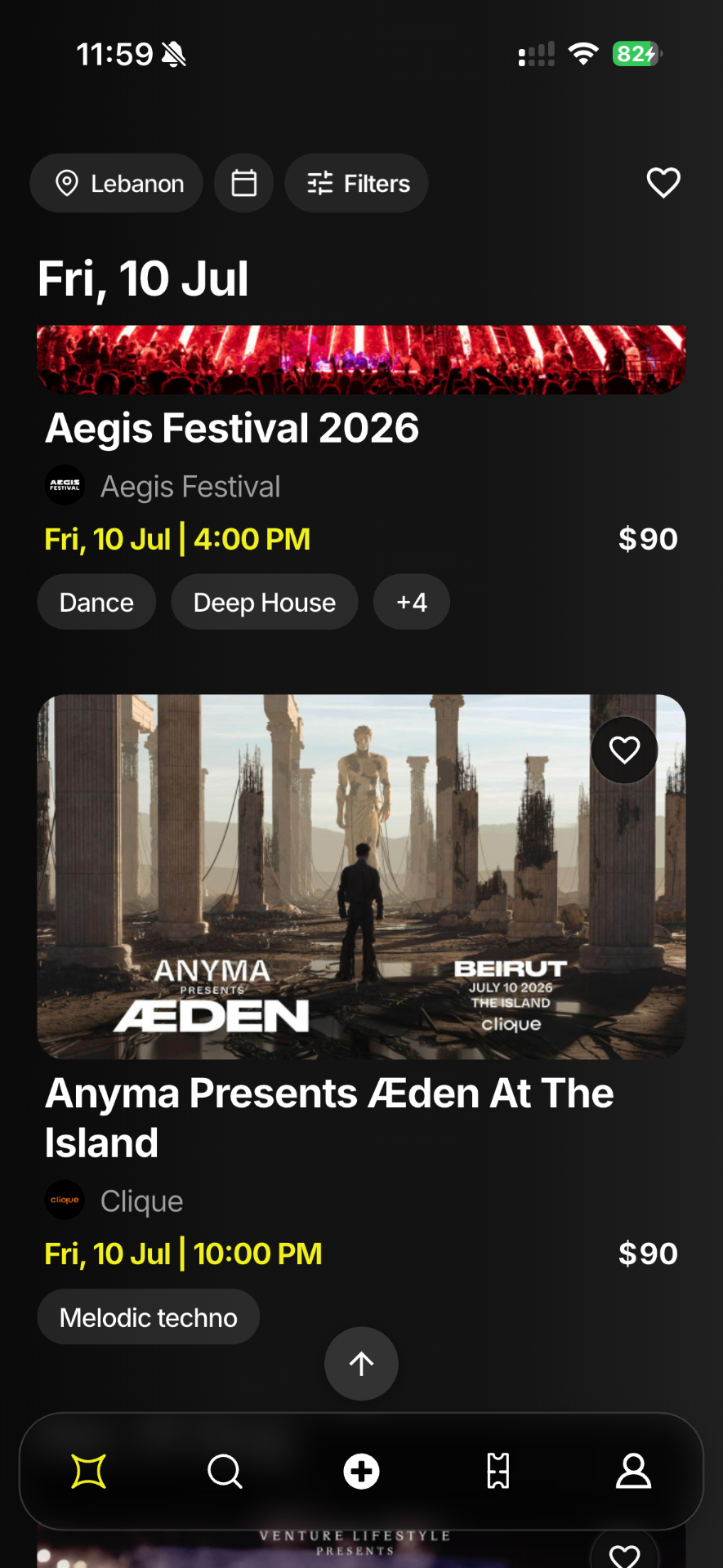Screen dimensions: 723x1568
Task: Select the Melodic techno chip
Action: pyautogui.click(x=149, y=1316)
